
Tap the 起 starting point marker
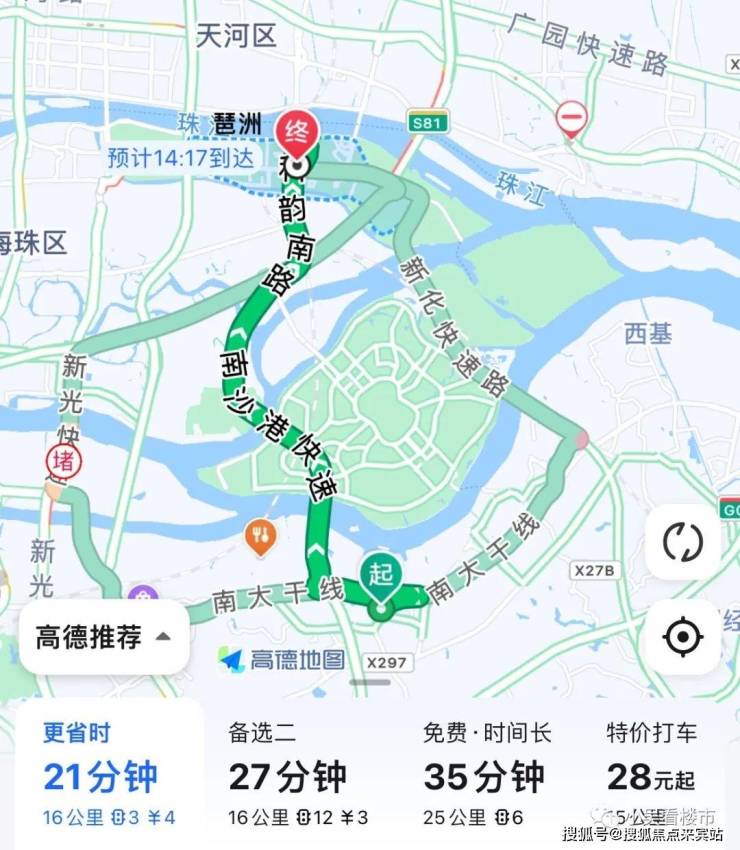pos(380,576)
